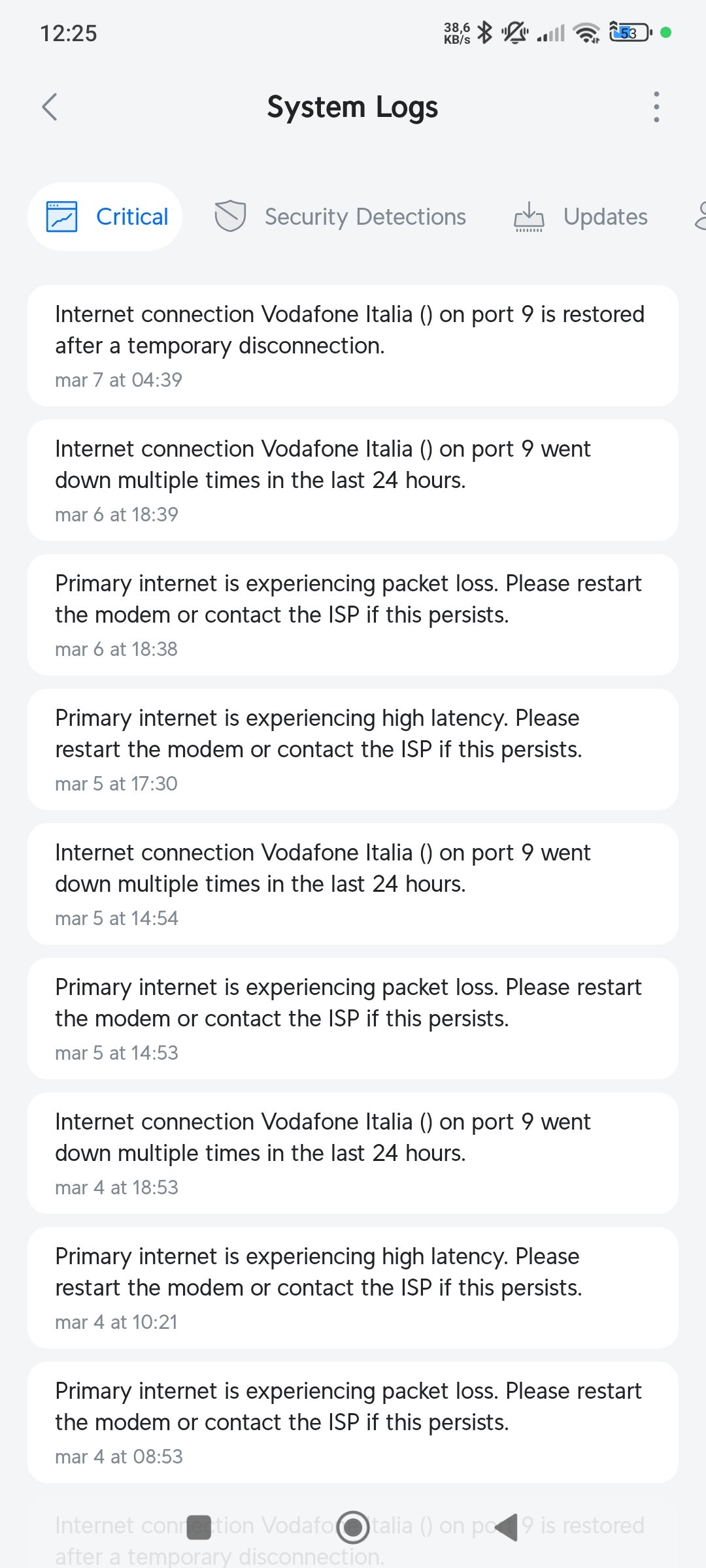Switch to the Security Detections tab

[x=341, y=217]
